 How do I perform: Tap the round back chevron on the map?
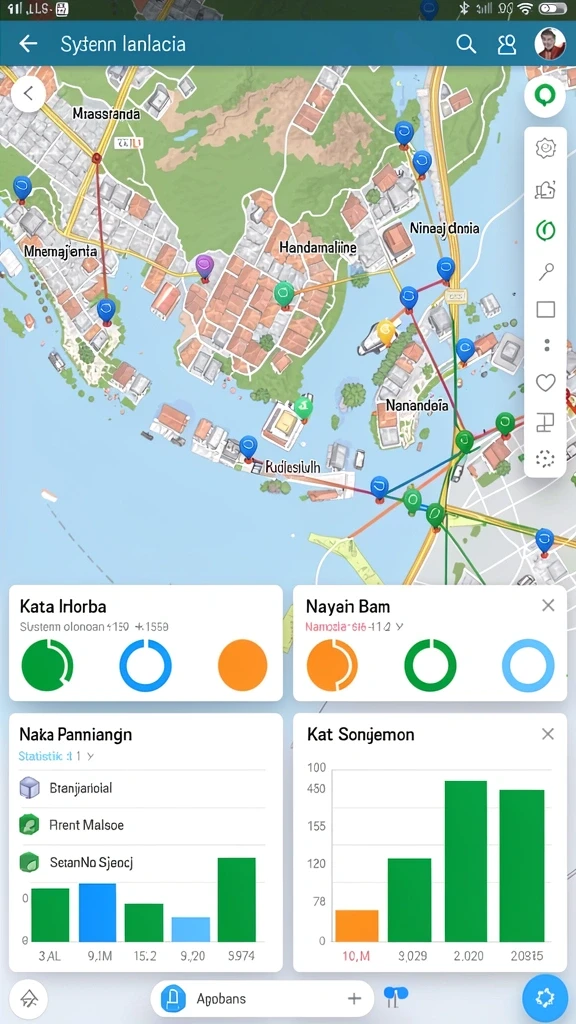(x=29, y=93)
